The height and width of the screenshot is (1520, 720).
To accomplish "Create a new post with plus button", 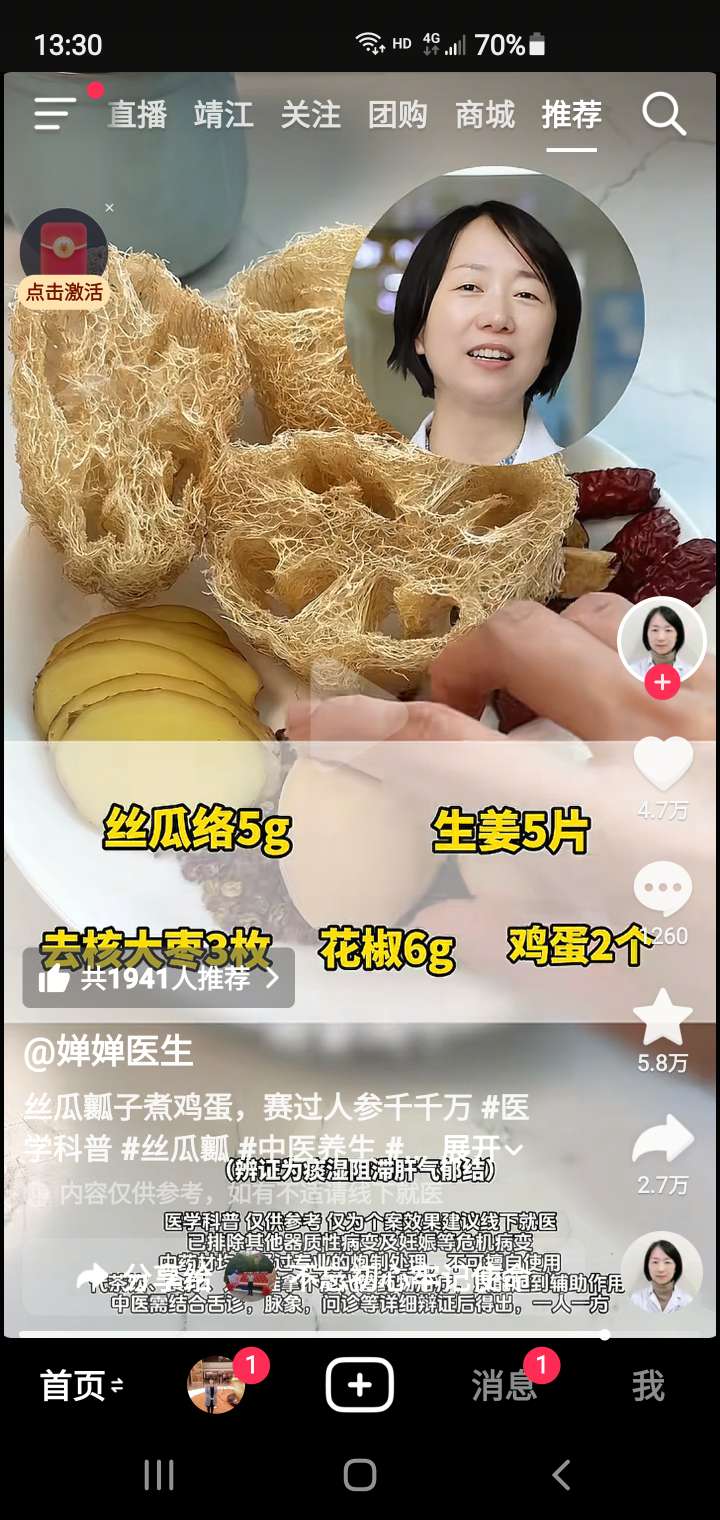I will coord(359,1386).
